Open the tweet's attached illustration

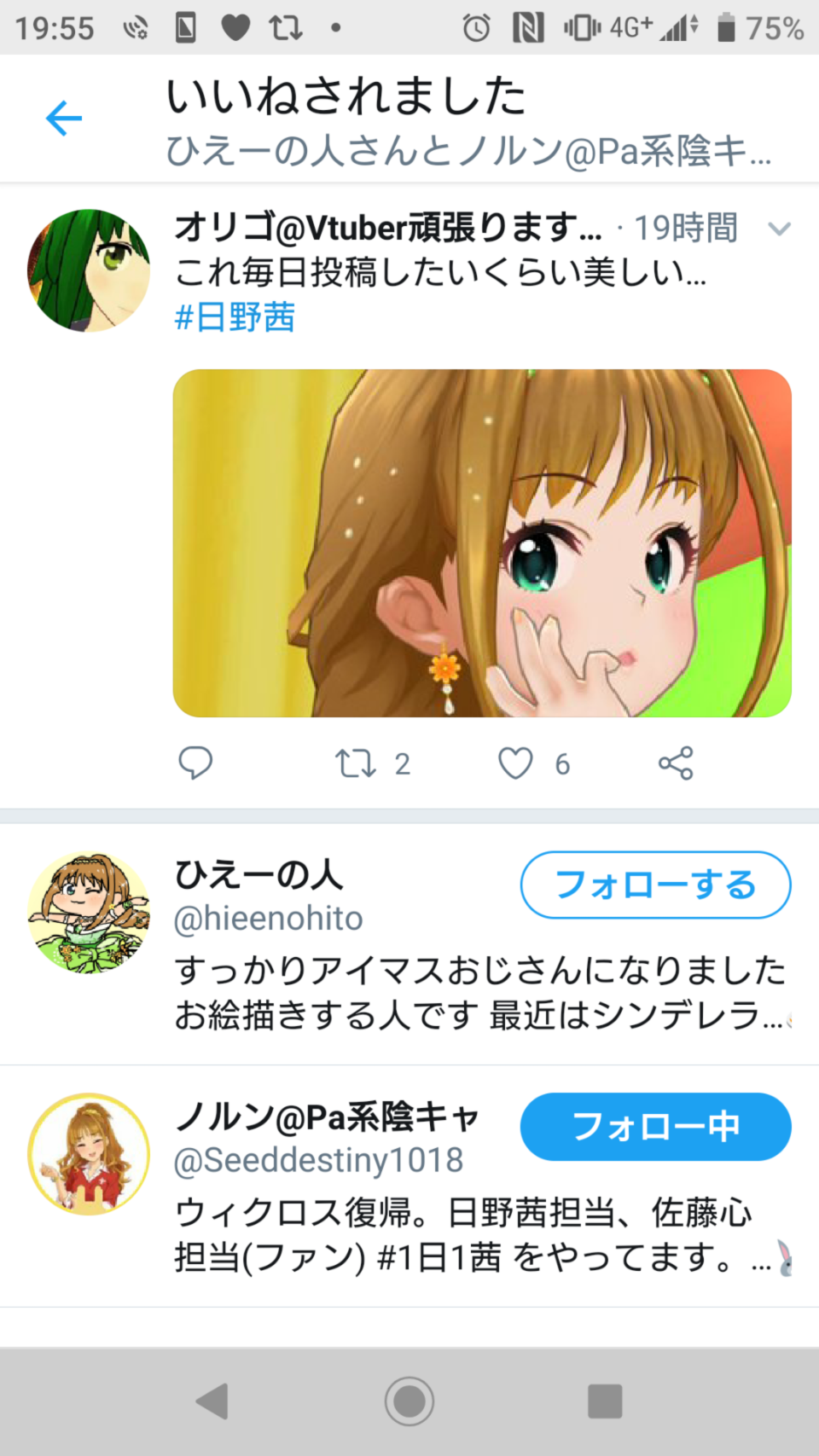[x=482, y=543]
